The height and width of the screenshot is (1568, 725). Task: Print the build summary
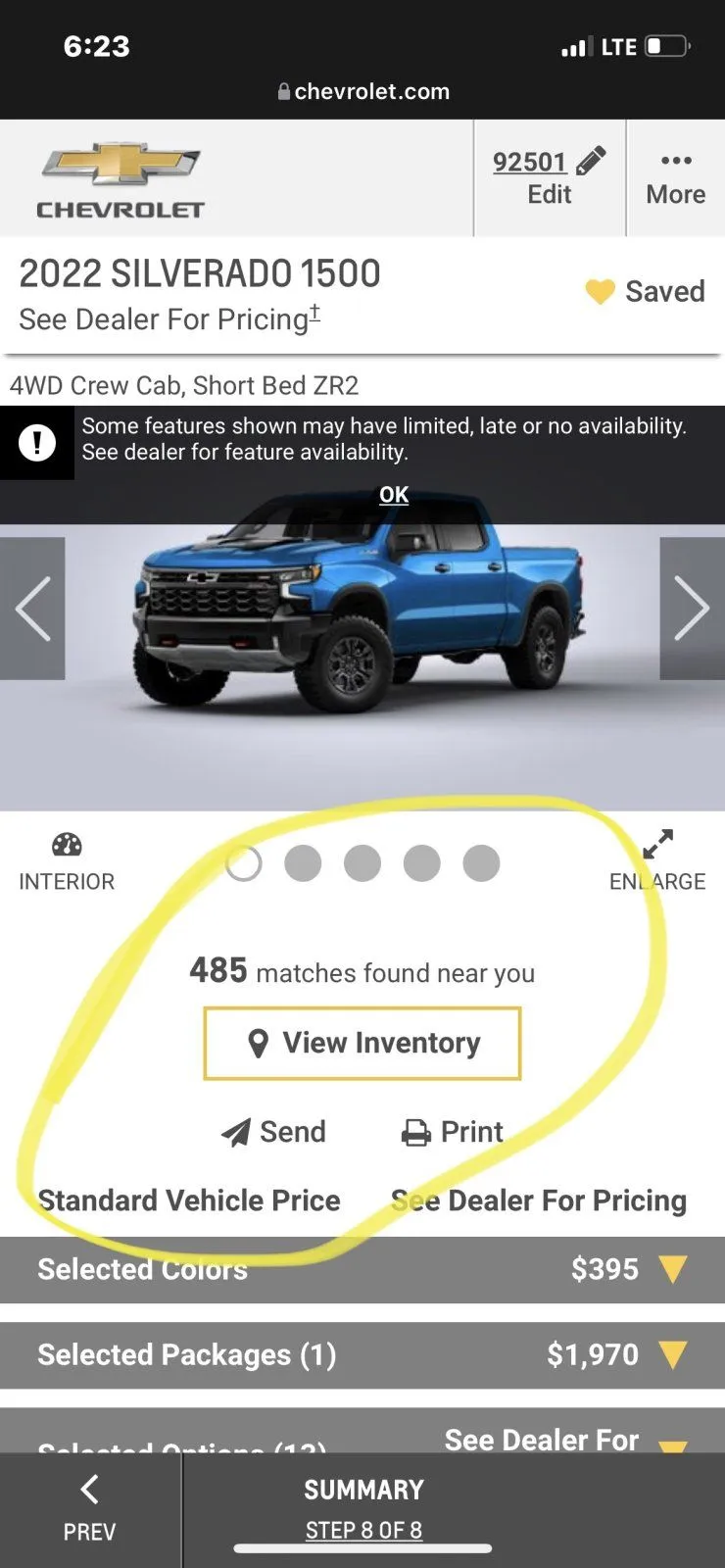coord(452,1132)
